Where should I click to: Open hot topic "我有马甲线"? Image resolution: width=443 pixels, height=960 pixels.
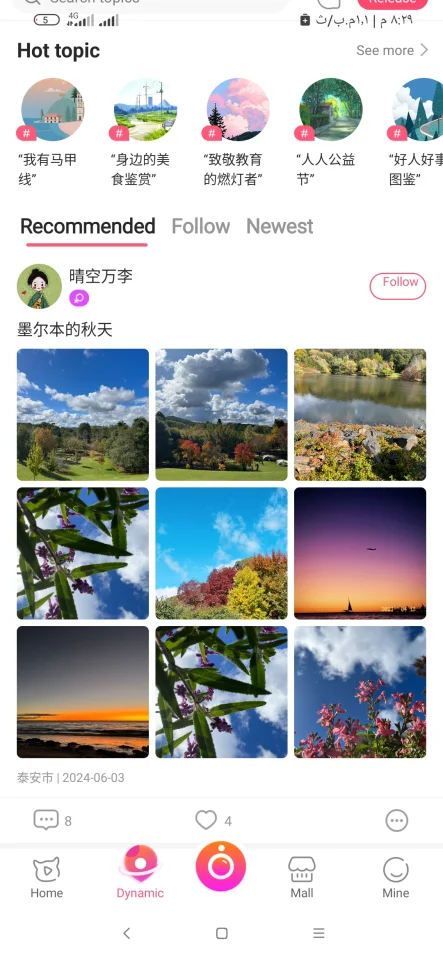(x=52, y=132)
